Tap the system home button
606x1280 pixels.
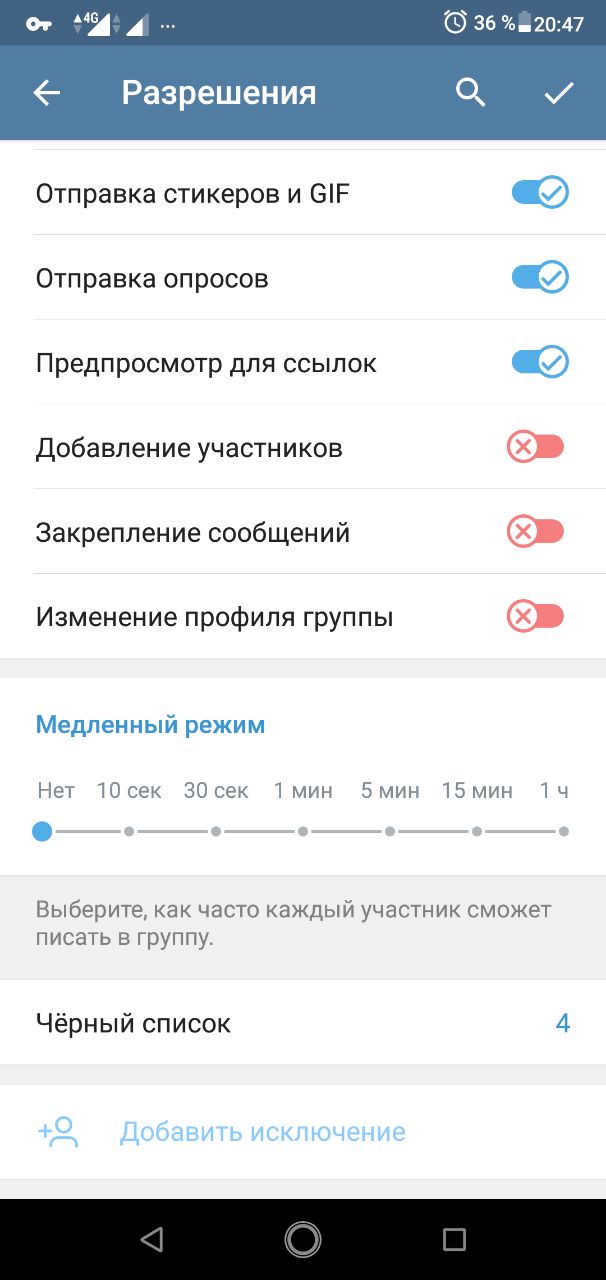coord(303,1240)
